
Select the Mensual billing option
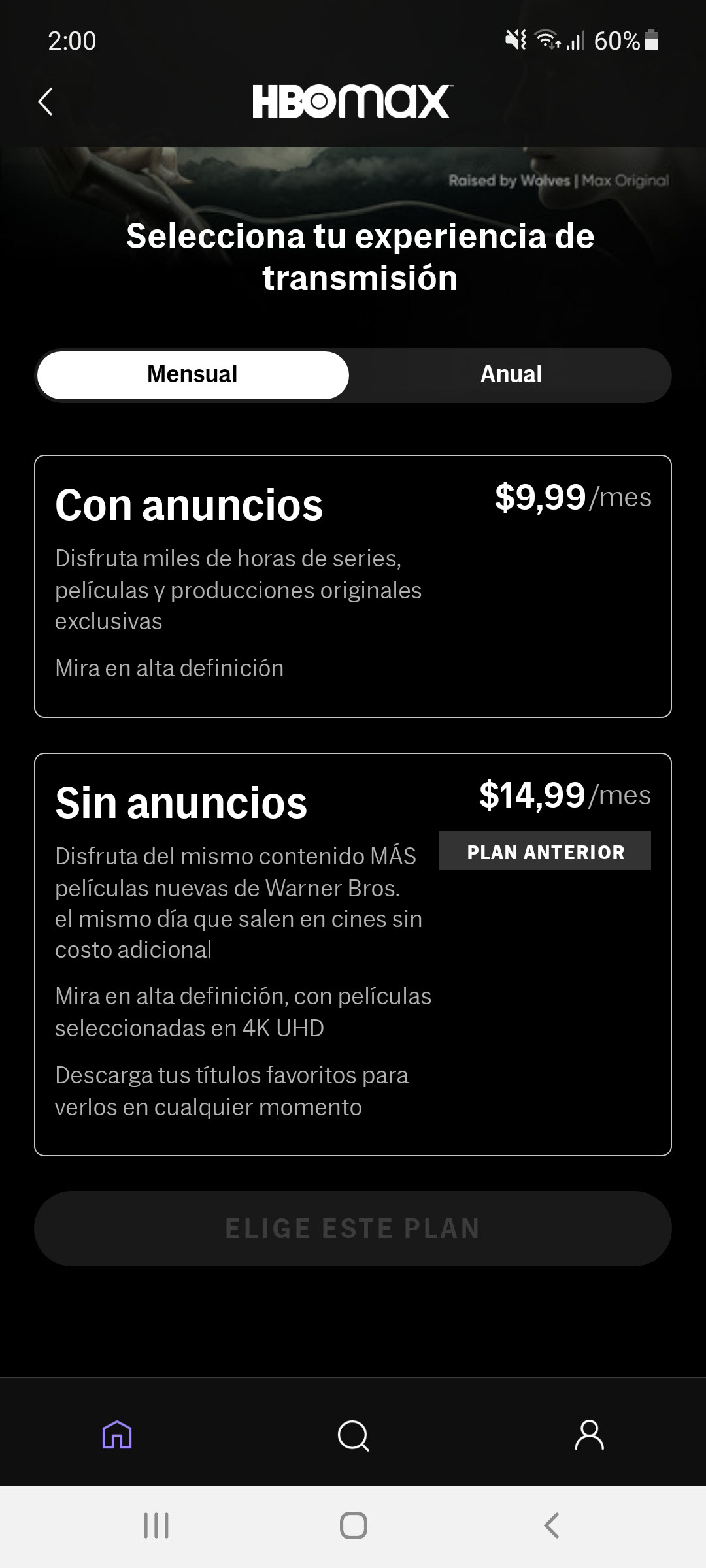click(x=193, y=375)
